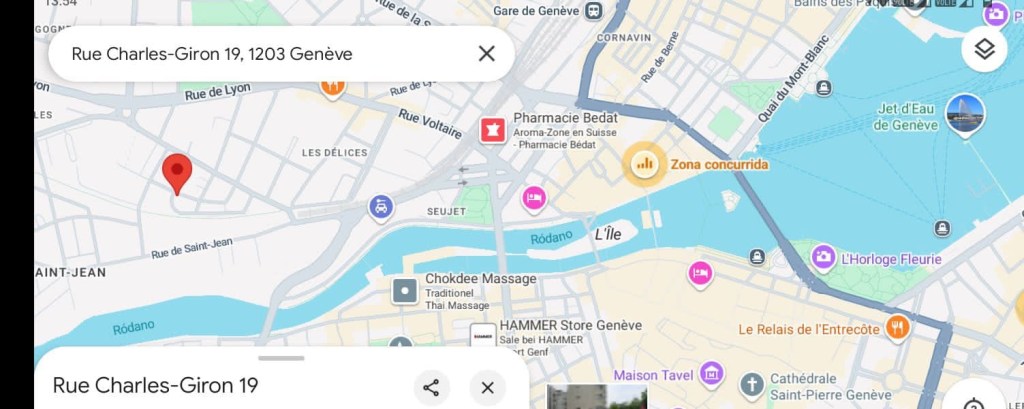Open the HAMMER Store Genève marker

483,336
